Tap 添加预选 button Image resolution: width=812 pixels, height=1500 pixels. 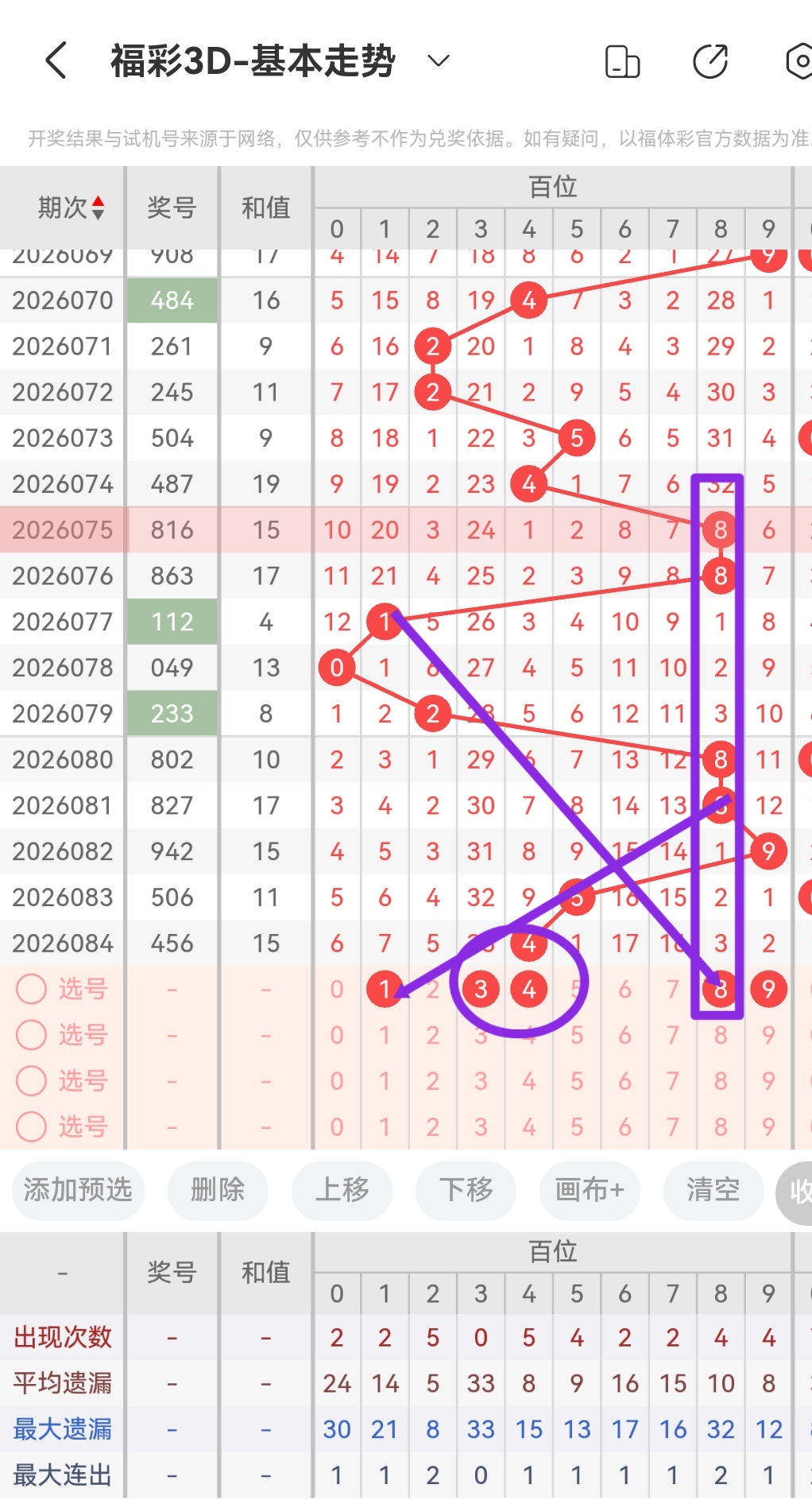click(78, 1190)
